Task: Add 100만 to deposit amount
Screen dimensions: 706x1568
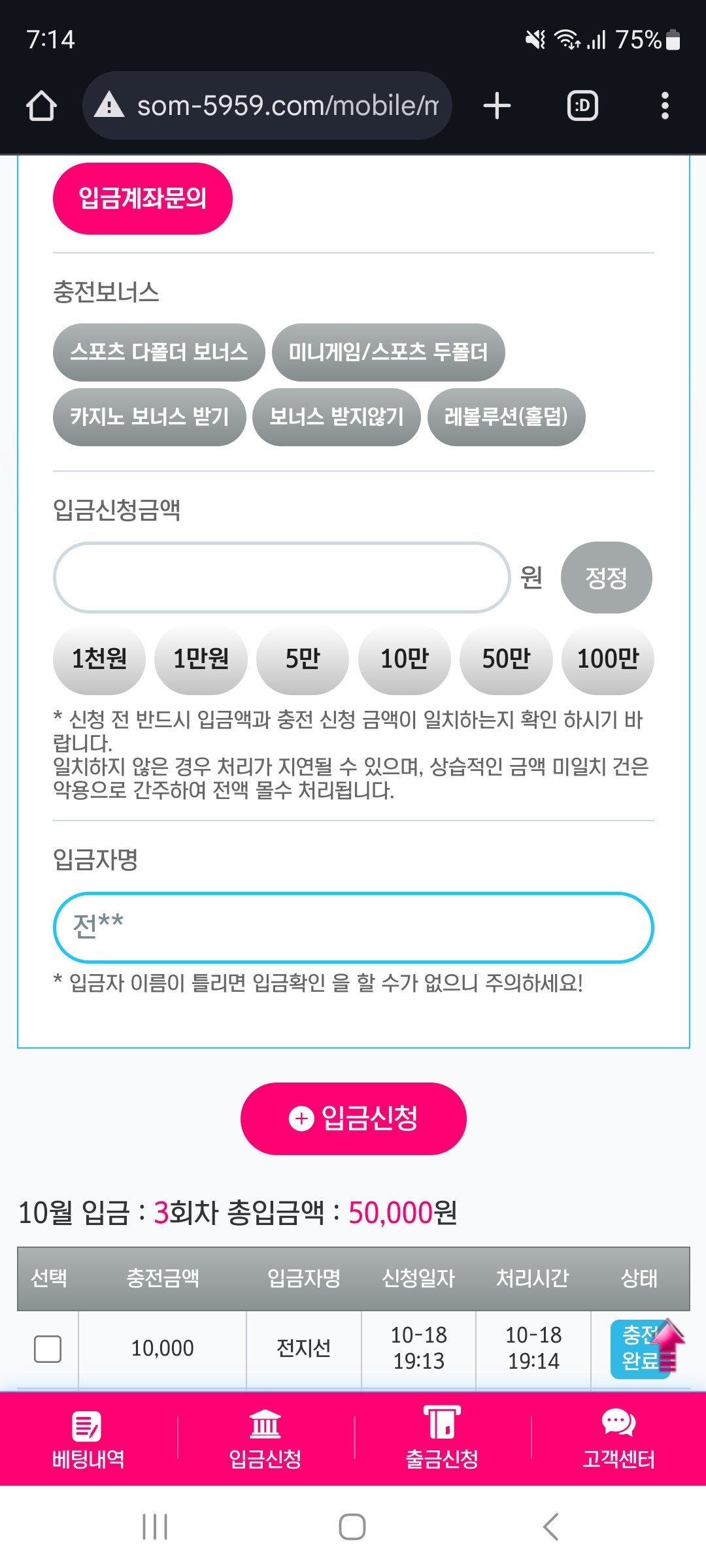Action: (608, 659)
